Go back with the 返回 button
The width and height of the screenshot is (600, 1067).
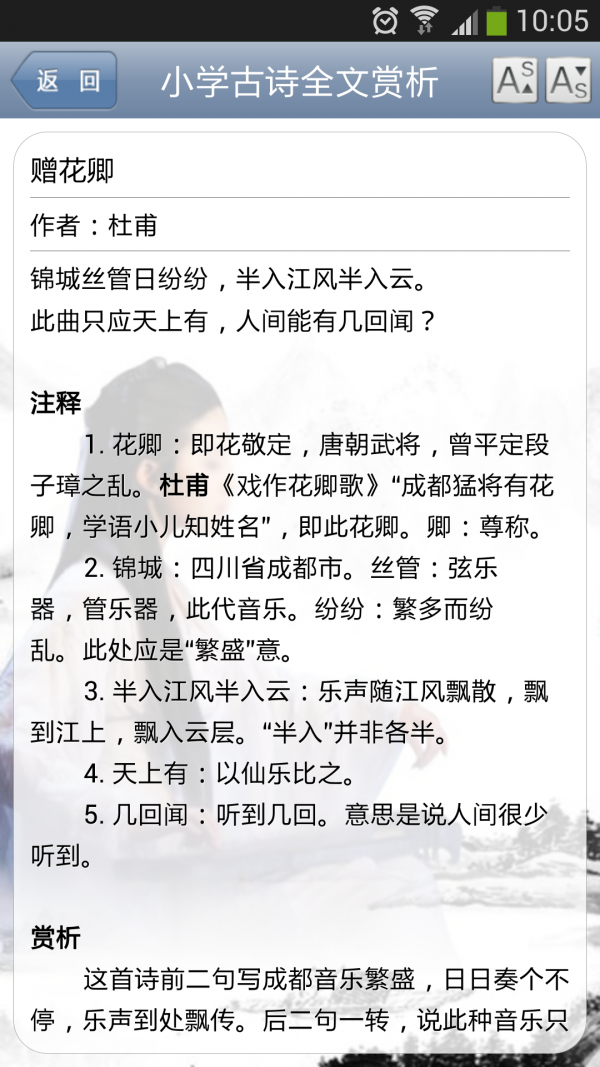point(65,81)
